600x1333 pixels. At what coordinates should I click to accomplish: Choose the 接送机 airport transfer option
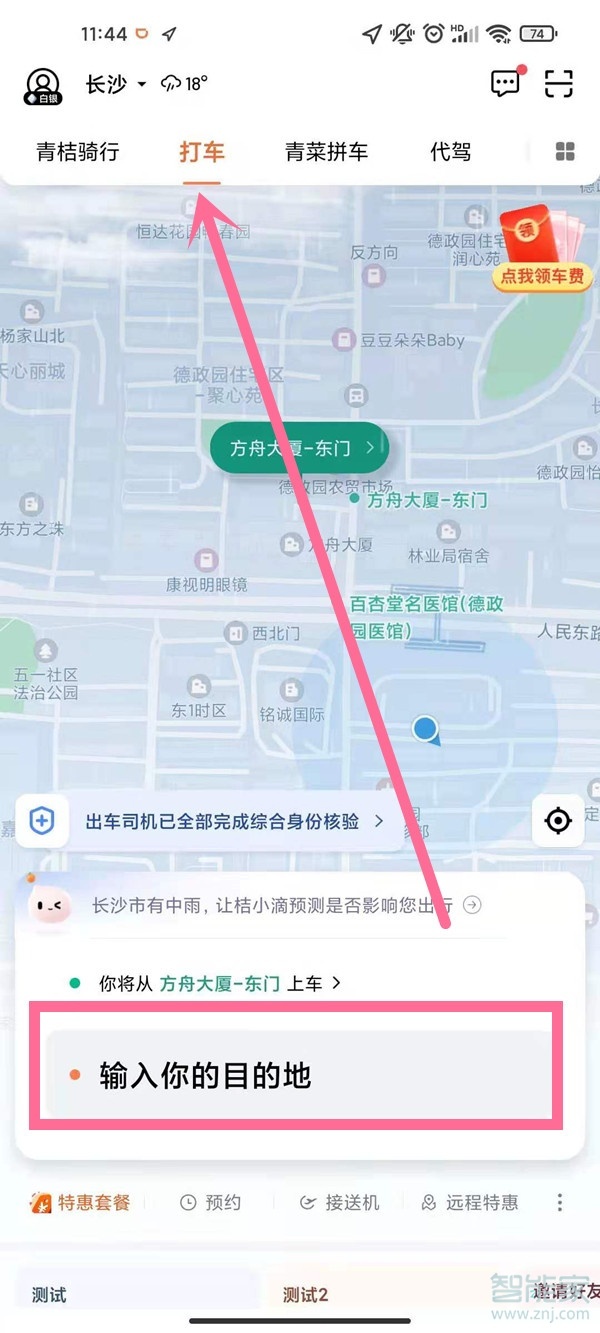340,1203
